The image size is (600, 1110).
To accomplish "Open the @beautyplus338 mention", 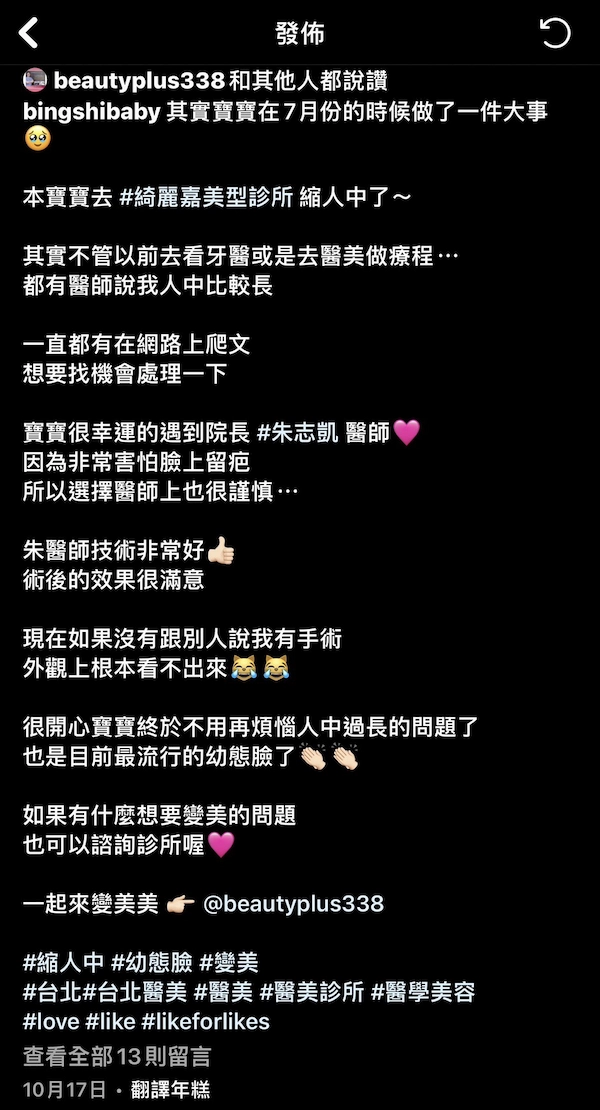I will [x=294, y=903].
